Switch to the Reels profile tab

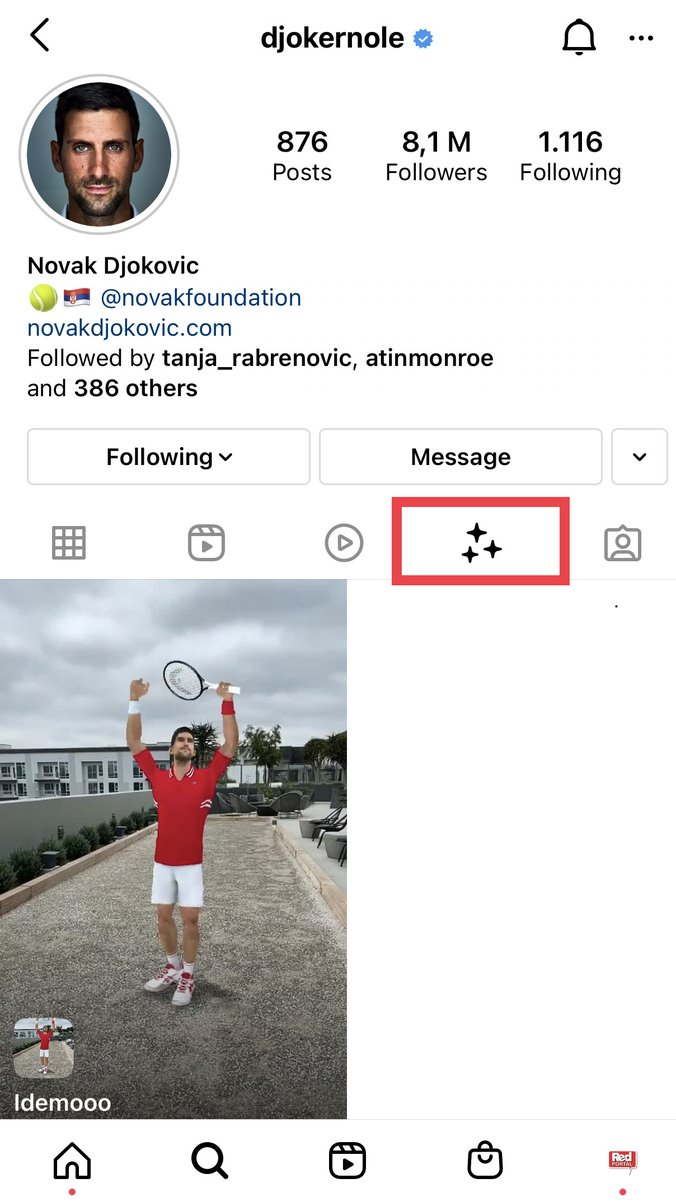tap(206, 543)
